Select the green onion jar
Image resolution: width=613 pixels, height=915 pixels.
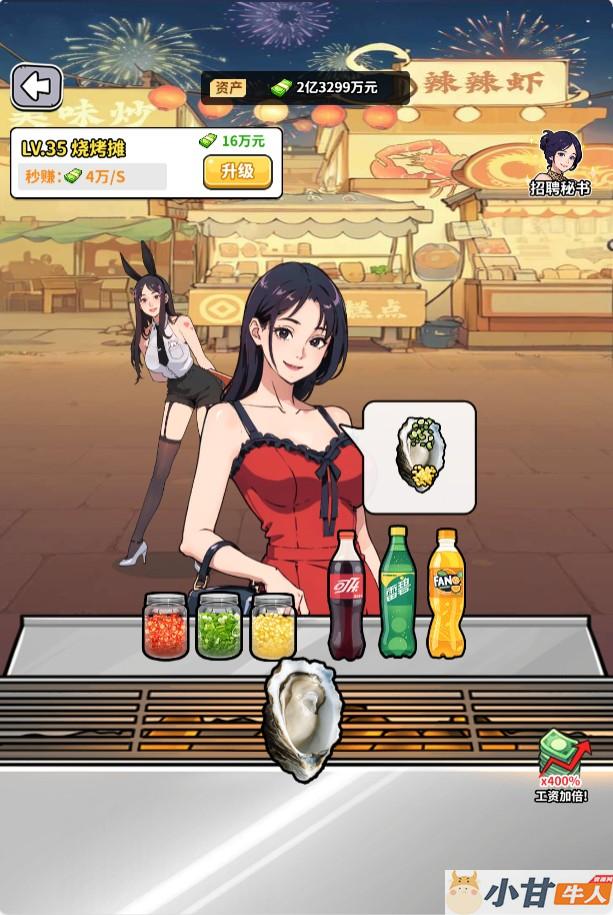point(218,628)
